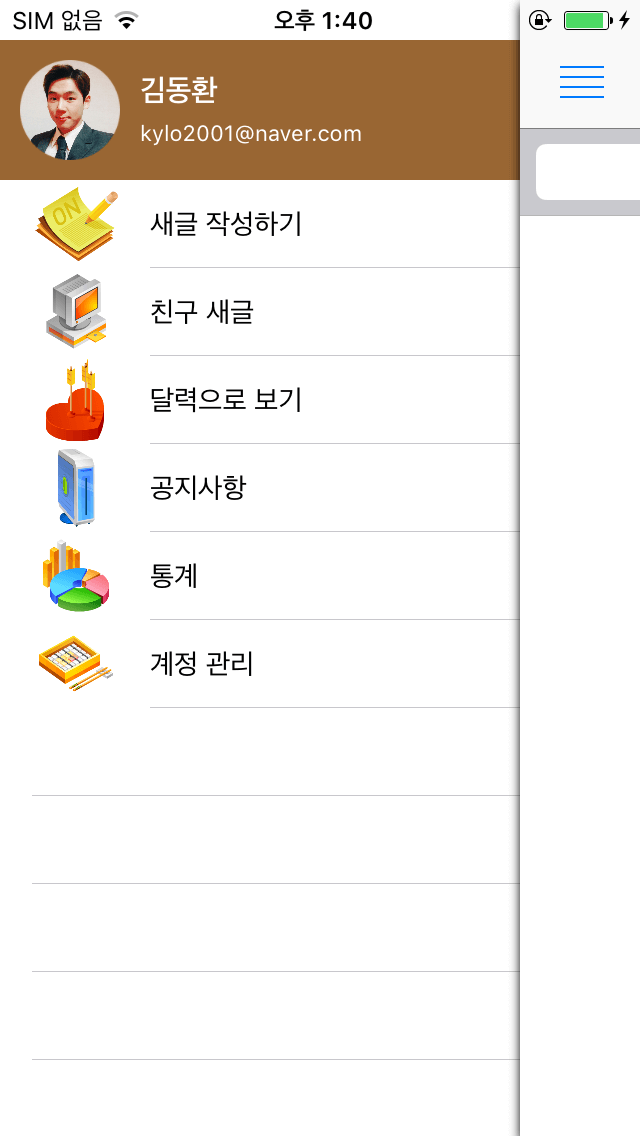Tap the partially visible search field
Image resolution: width=640 pixels, height=1136 pixels.
point(588,172)
